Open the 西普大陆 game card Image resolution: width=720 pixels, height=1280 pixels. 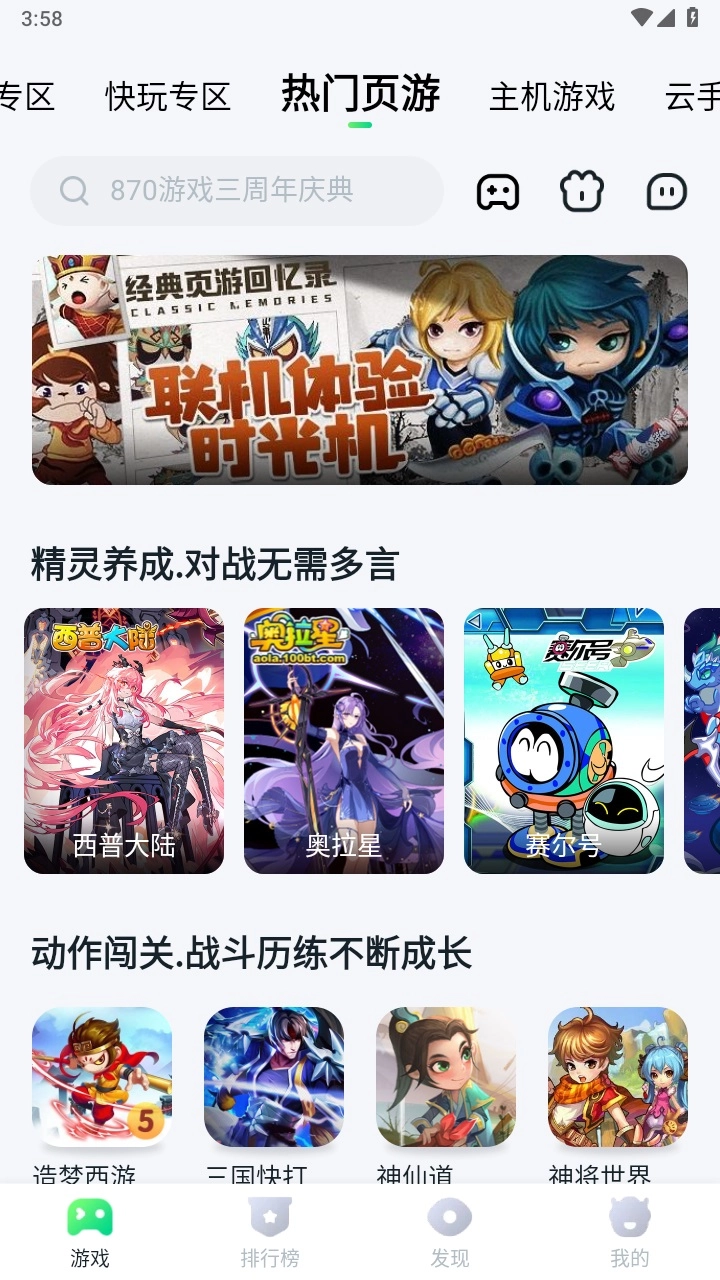pyautogui.click(x=124, y=740)
